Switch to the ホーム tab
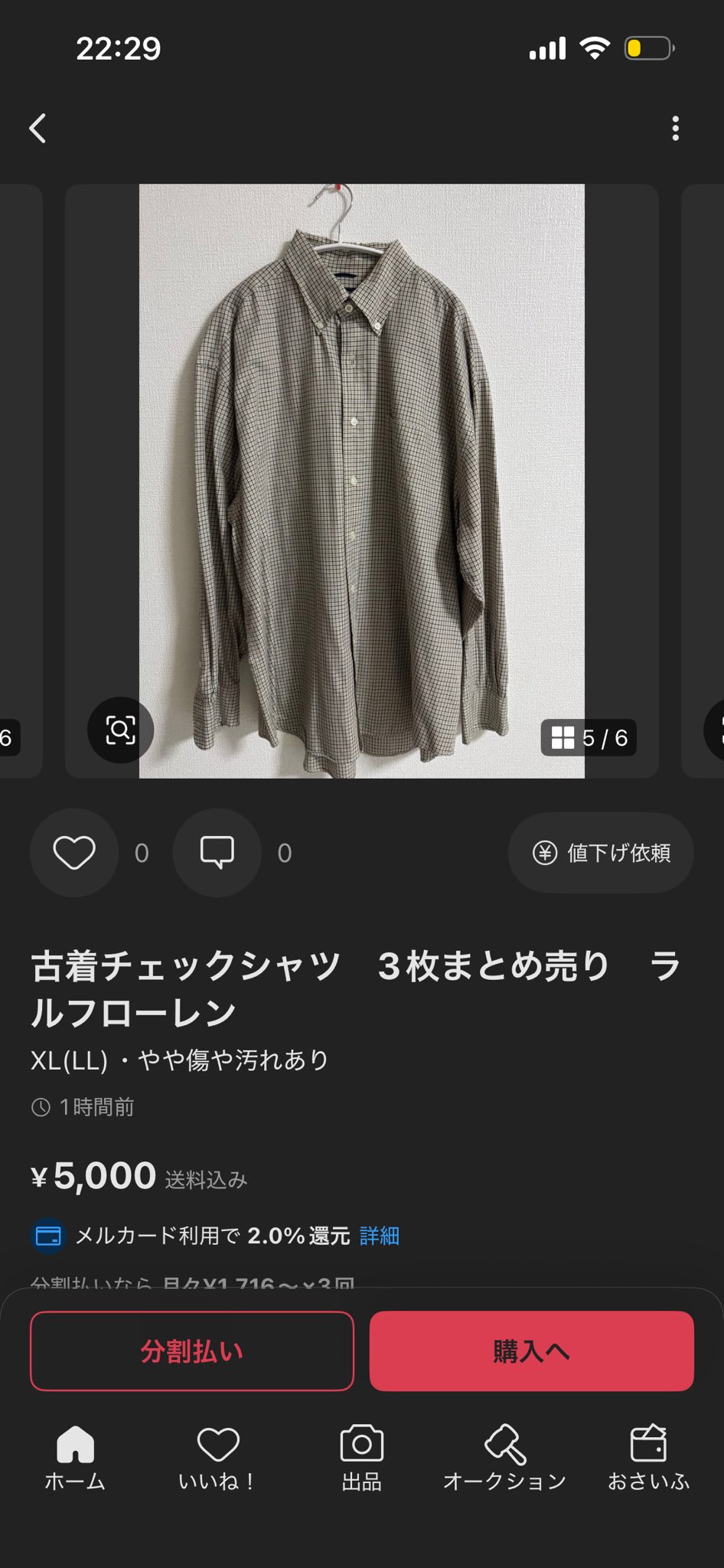The width and height of the screenshot is (724, 1568). pyautogui.click(x=75, y=1458)
